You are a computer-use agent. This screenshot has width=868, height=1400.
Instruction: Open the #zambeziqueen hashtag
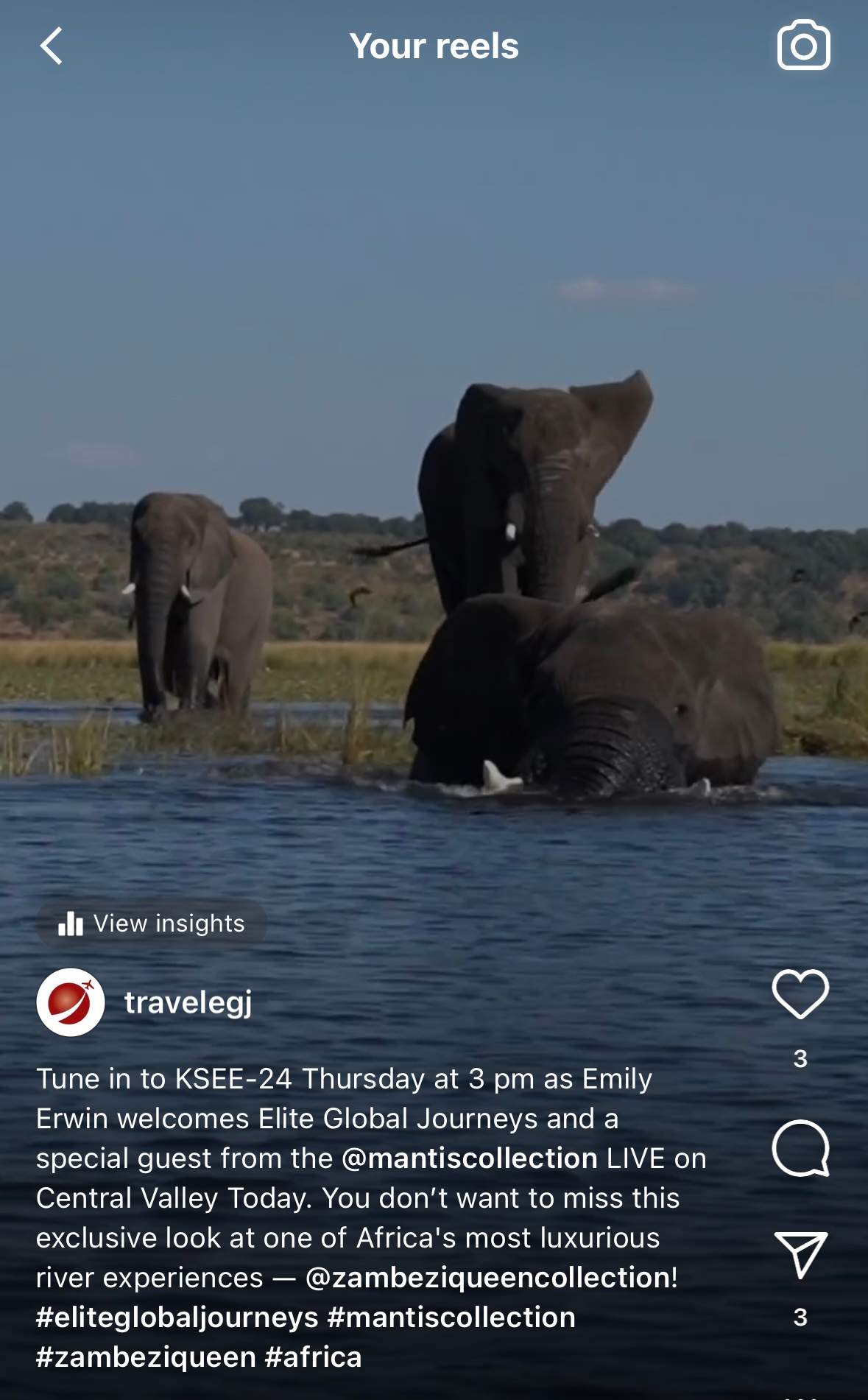[146, 1357]
